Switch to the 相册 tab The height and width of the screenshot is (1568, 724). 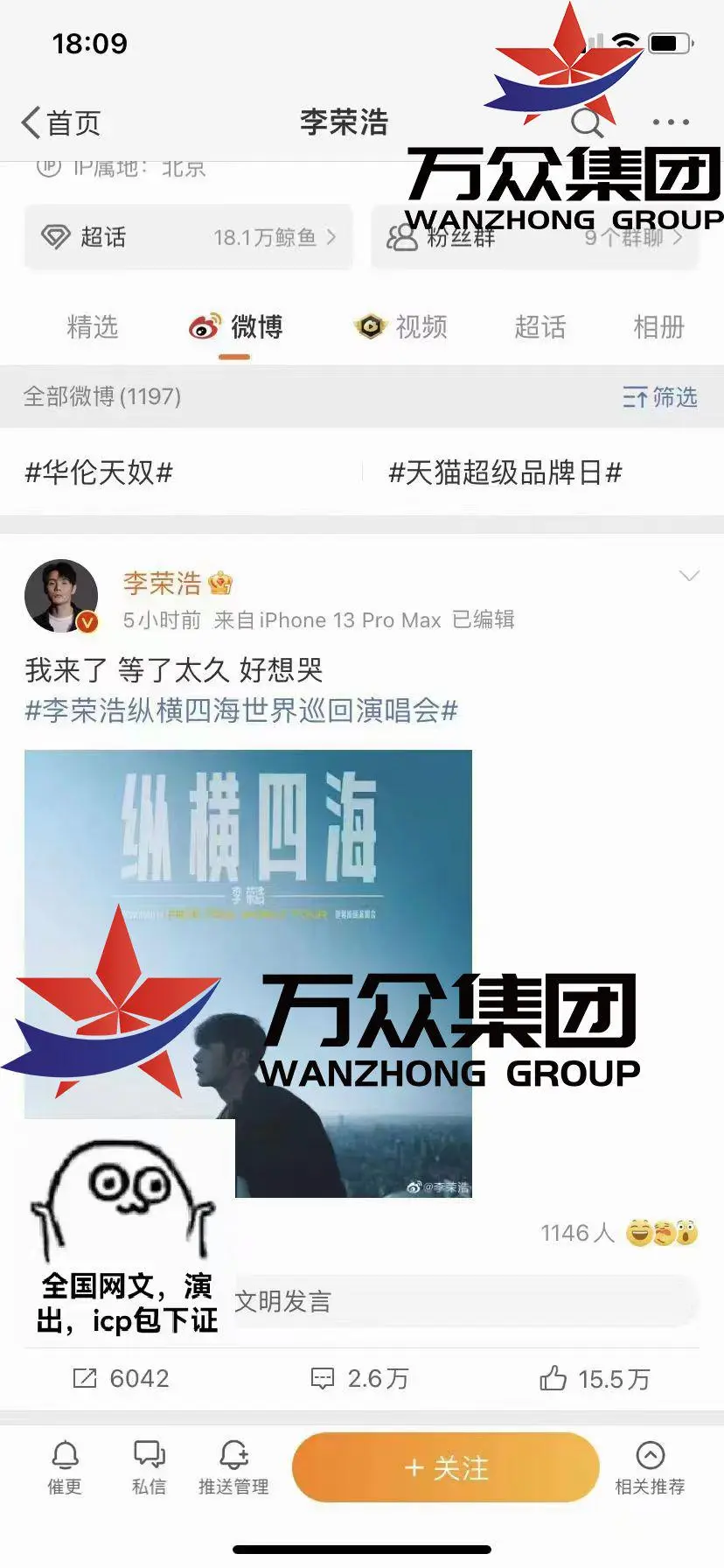click(658, 327)
